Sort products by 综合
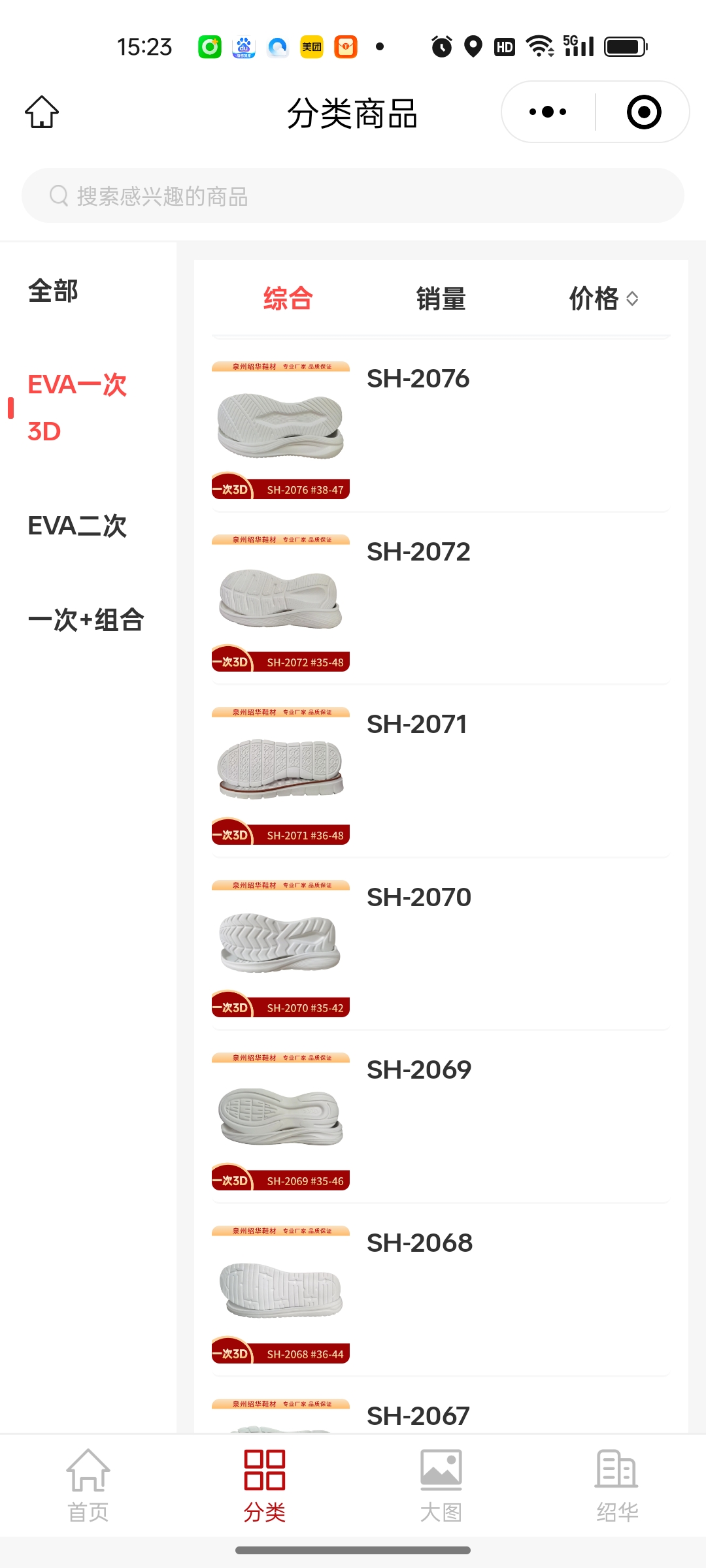This screenshot has width=706, height=1568. tap(288, 299)
